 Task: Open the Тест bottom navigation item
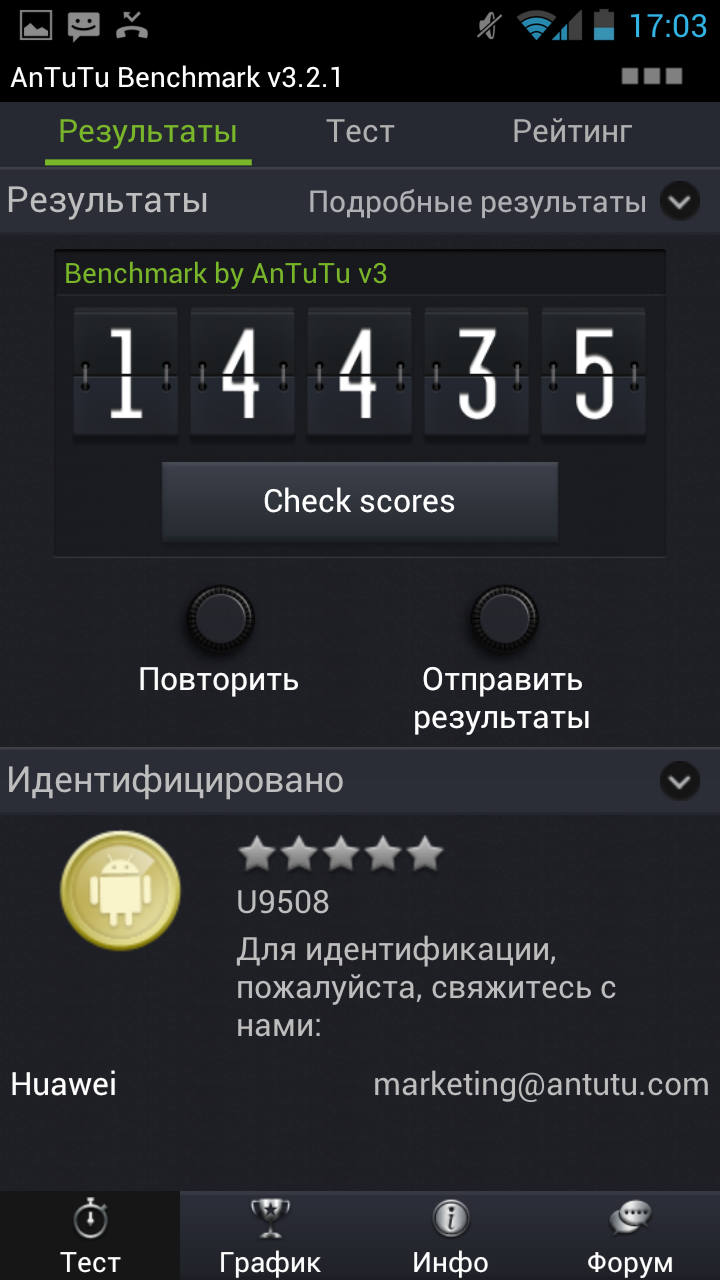pyautogui.click(x=90, y=1235)
